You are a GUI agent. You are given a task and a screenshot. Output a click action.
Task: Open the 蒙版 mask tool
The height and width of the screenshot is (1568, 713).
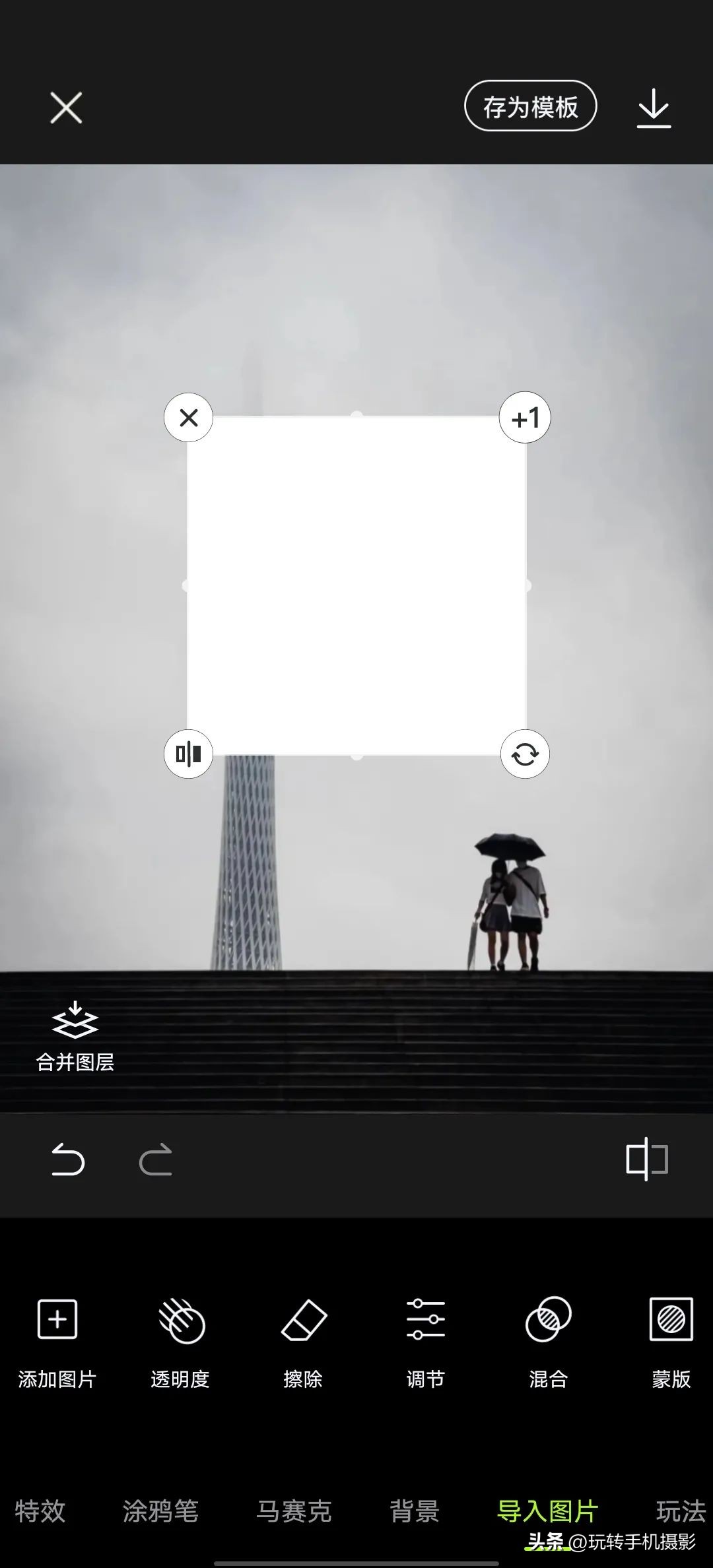point(671,1340)
